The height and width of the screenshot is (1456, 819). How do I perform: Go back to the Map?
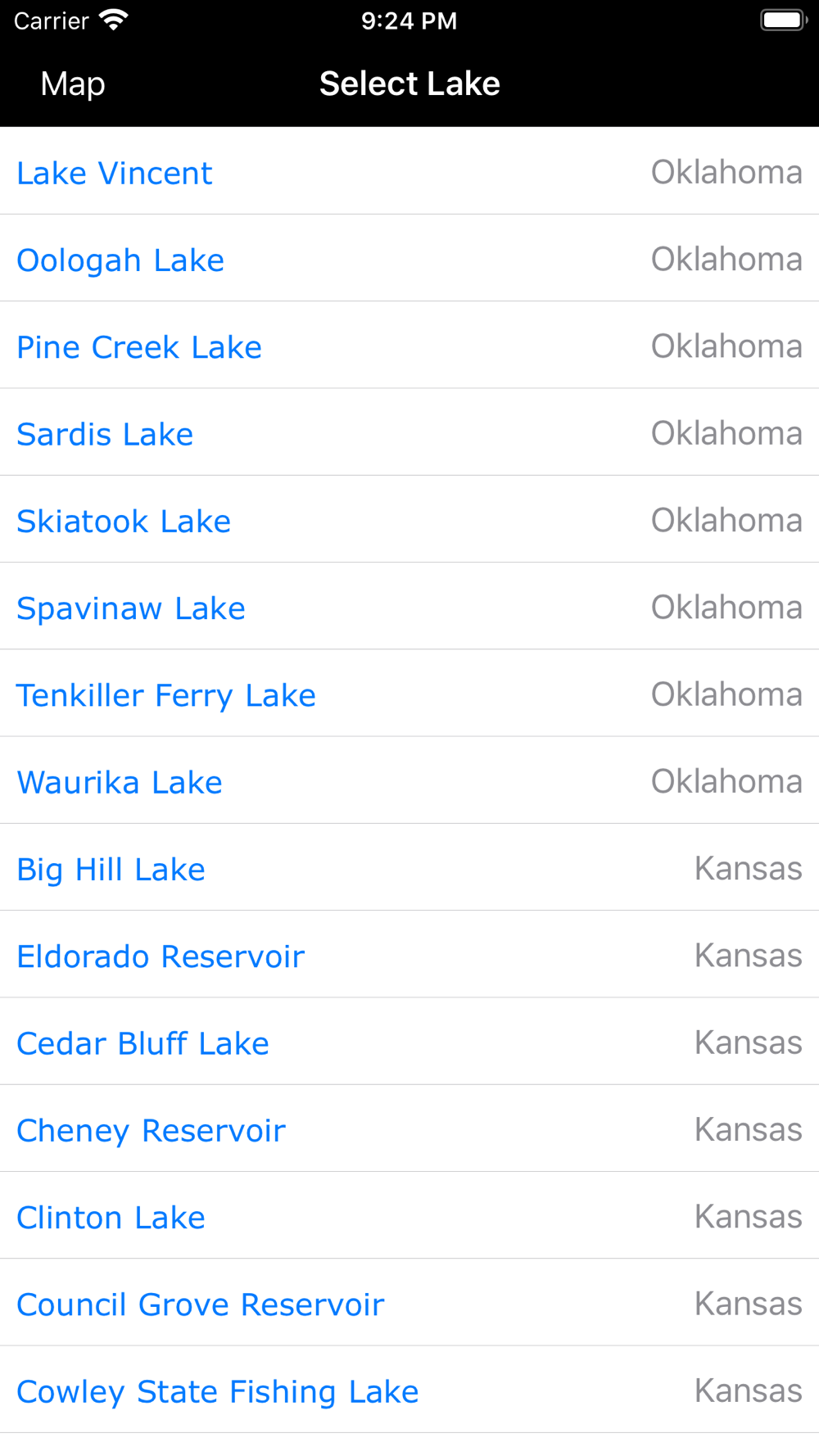(x=73, y=84)
